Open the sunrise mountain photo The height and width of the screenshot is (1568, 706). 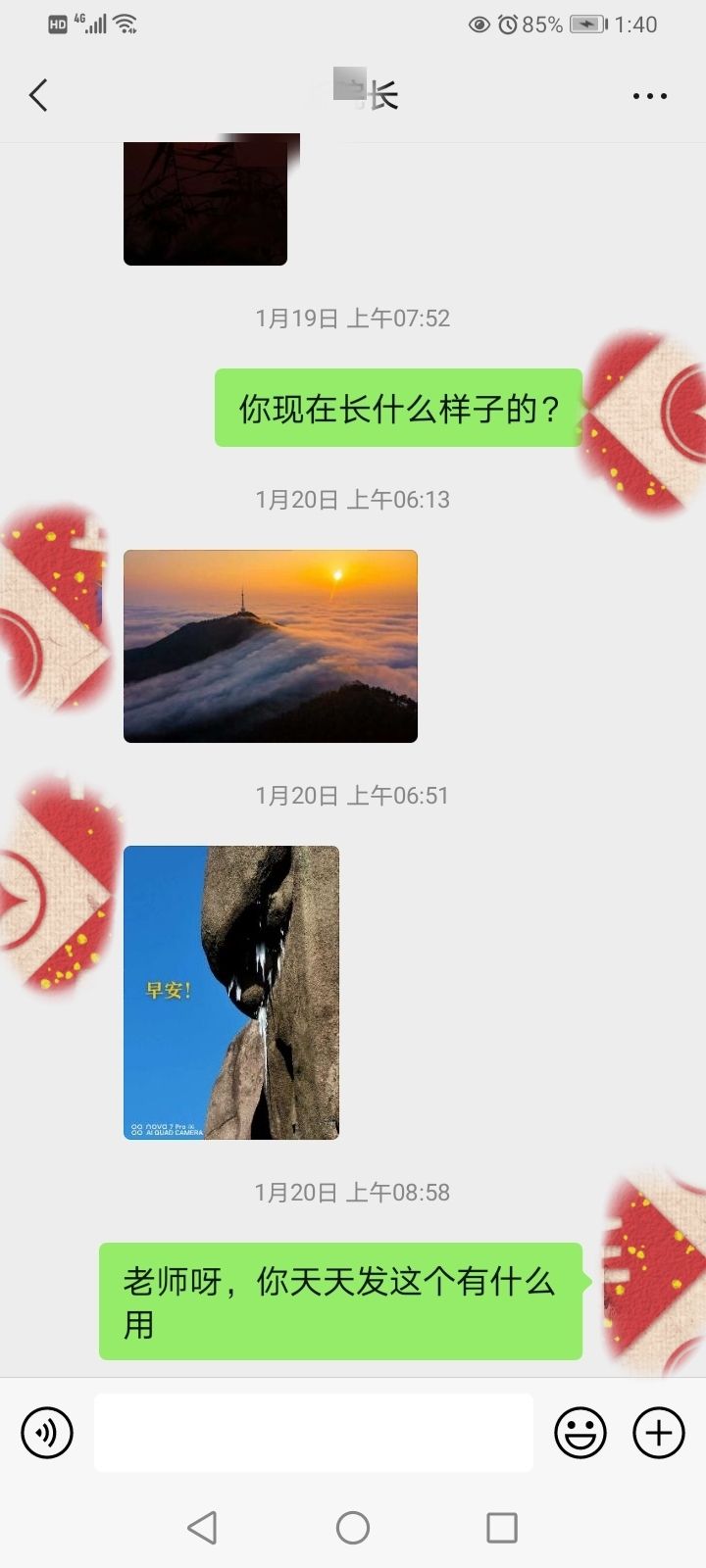point(271,646)
